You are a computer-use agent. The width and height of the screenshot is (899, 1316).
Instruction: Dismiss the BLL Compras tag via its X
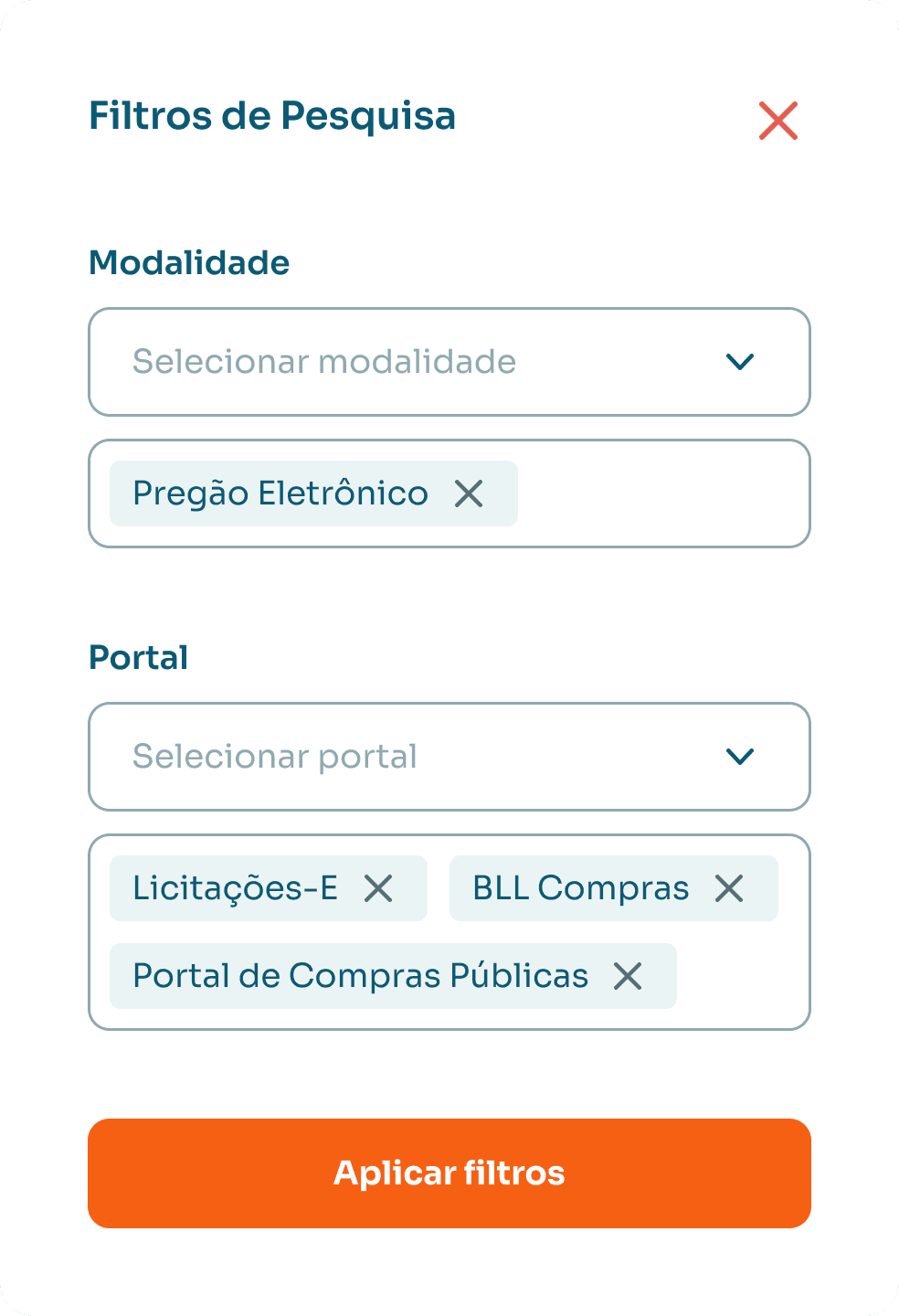(730, 887)
